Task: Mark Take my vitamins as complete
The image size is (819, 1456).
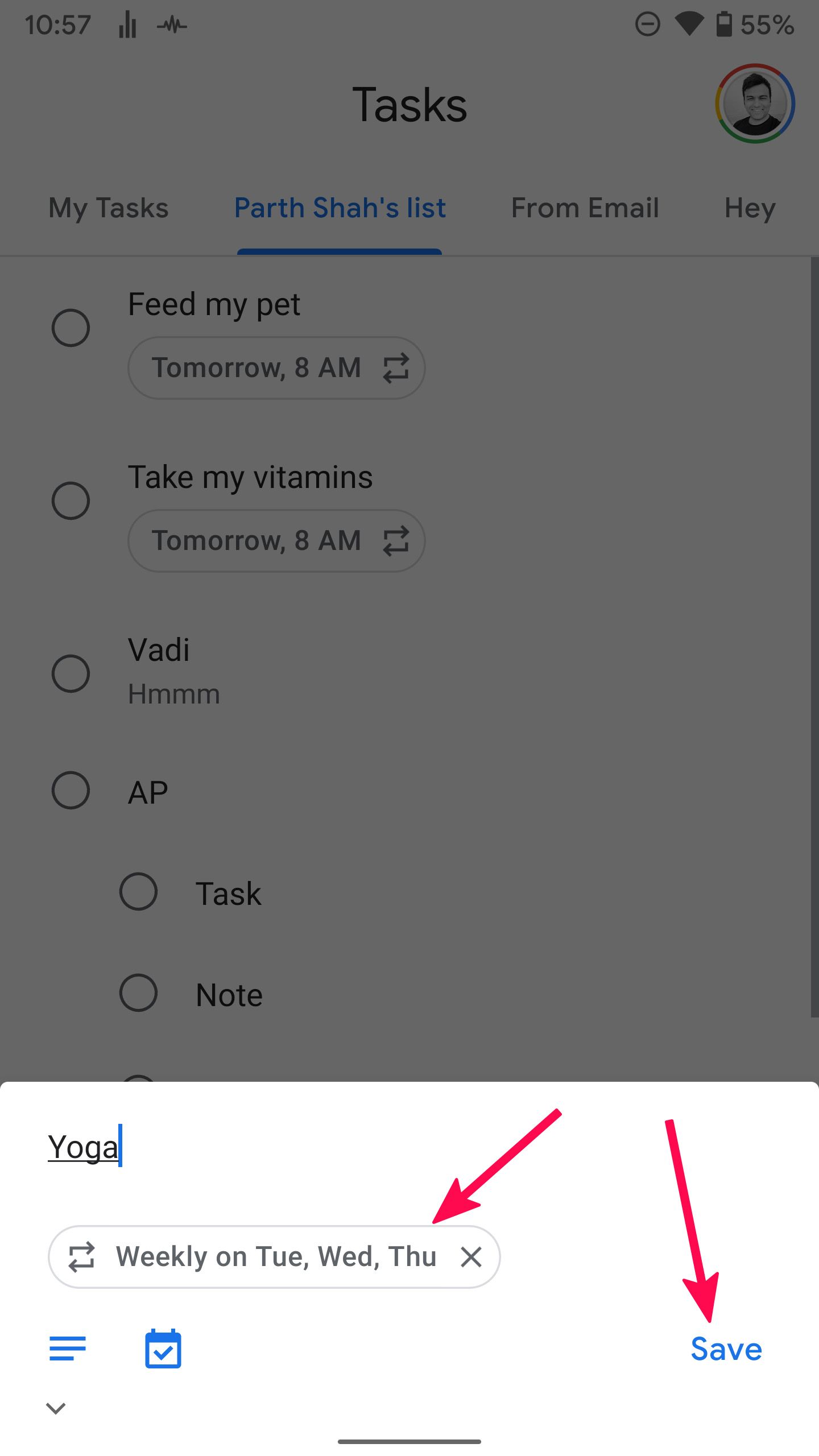Action: click(72, 500)
